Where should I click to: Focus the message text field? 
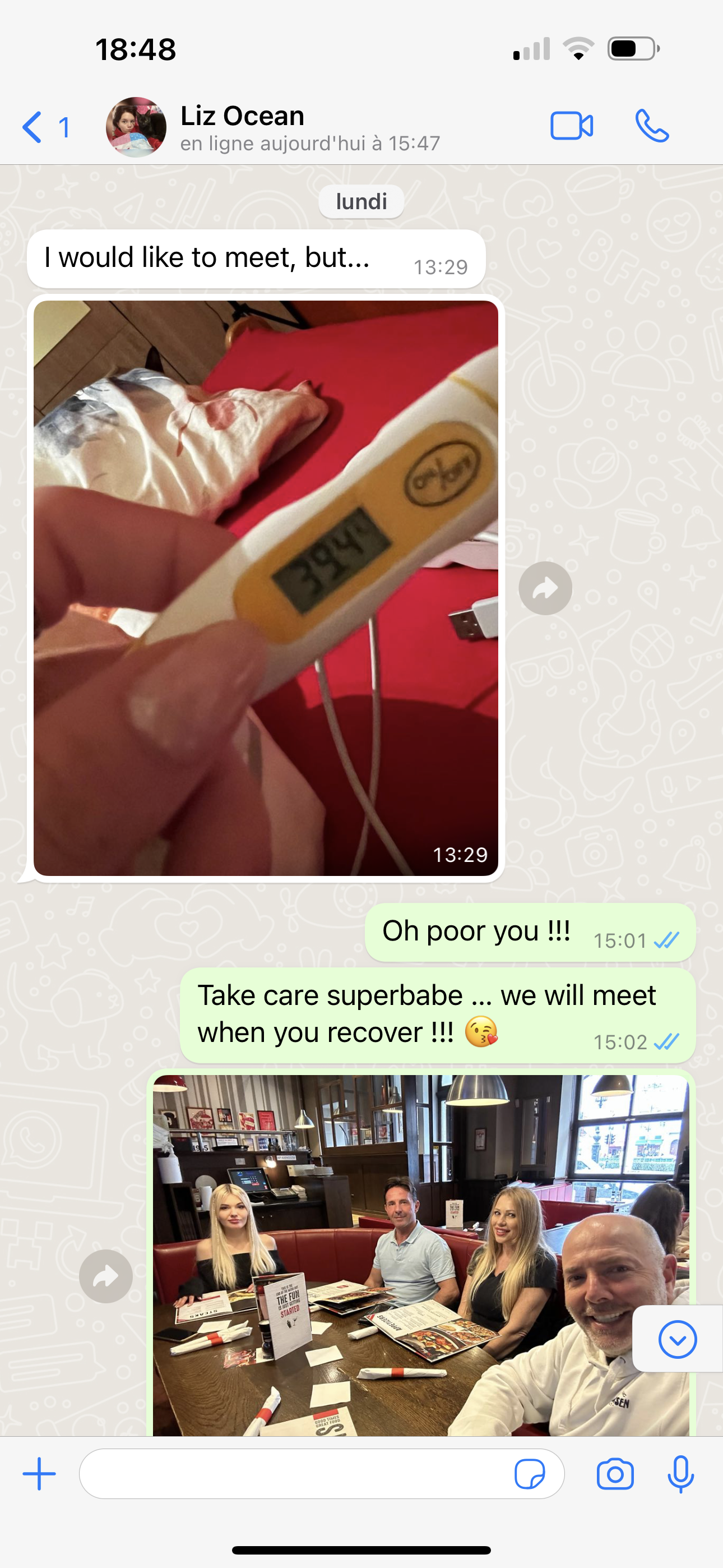click(x=292, y=1474)
